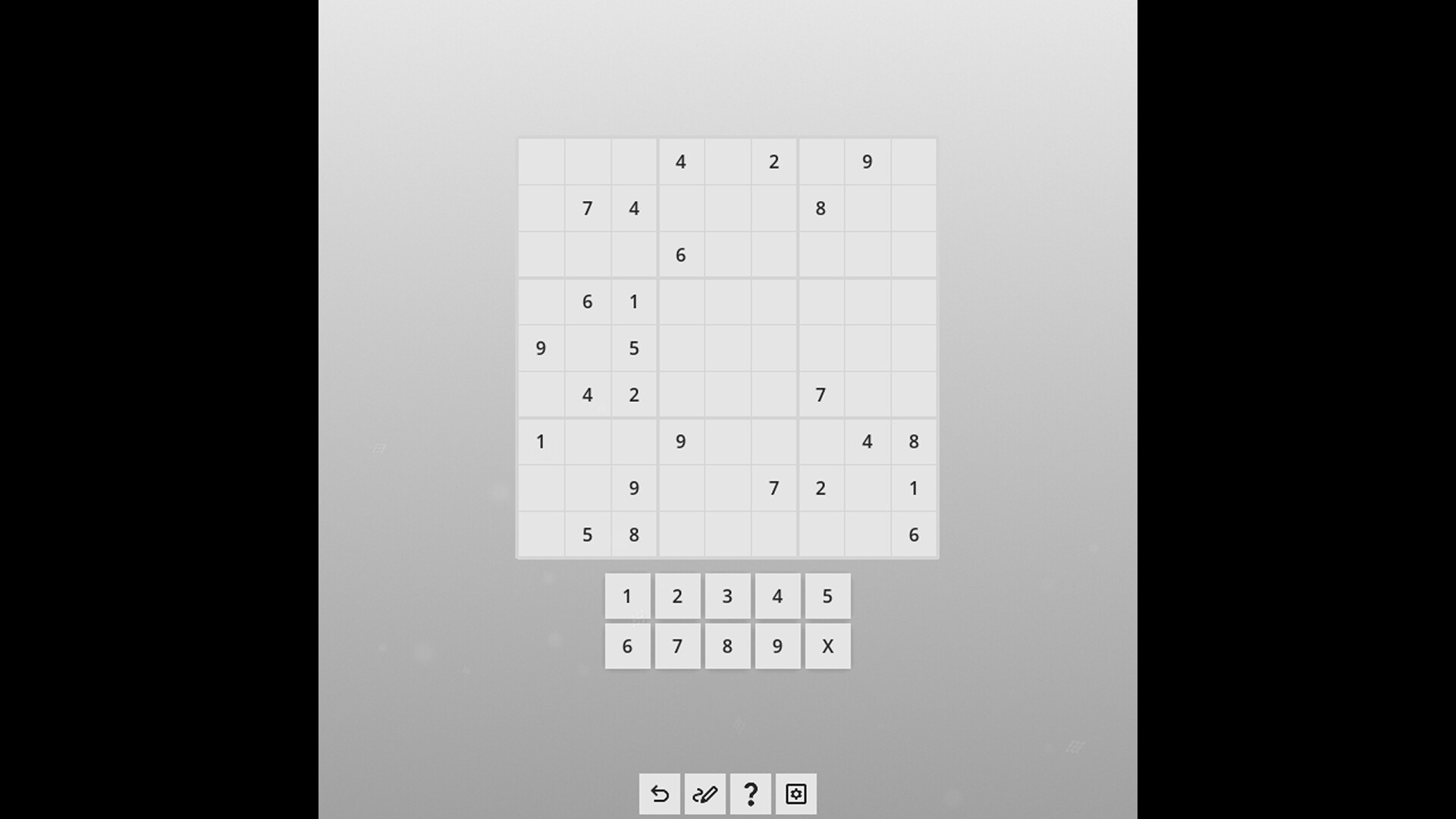Select number 8 on the keypad
This screenshot has width=1456, height=819.
coord(727,646)
